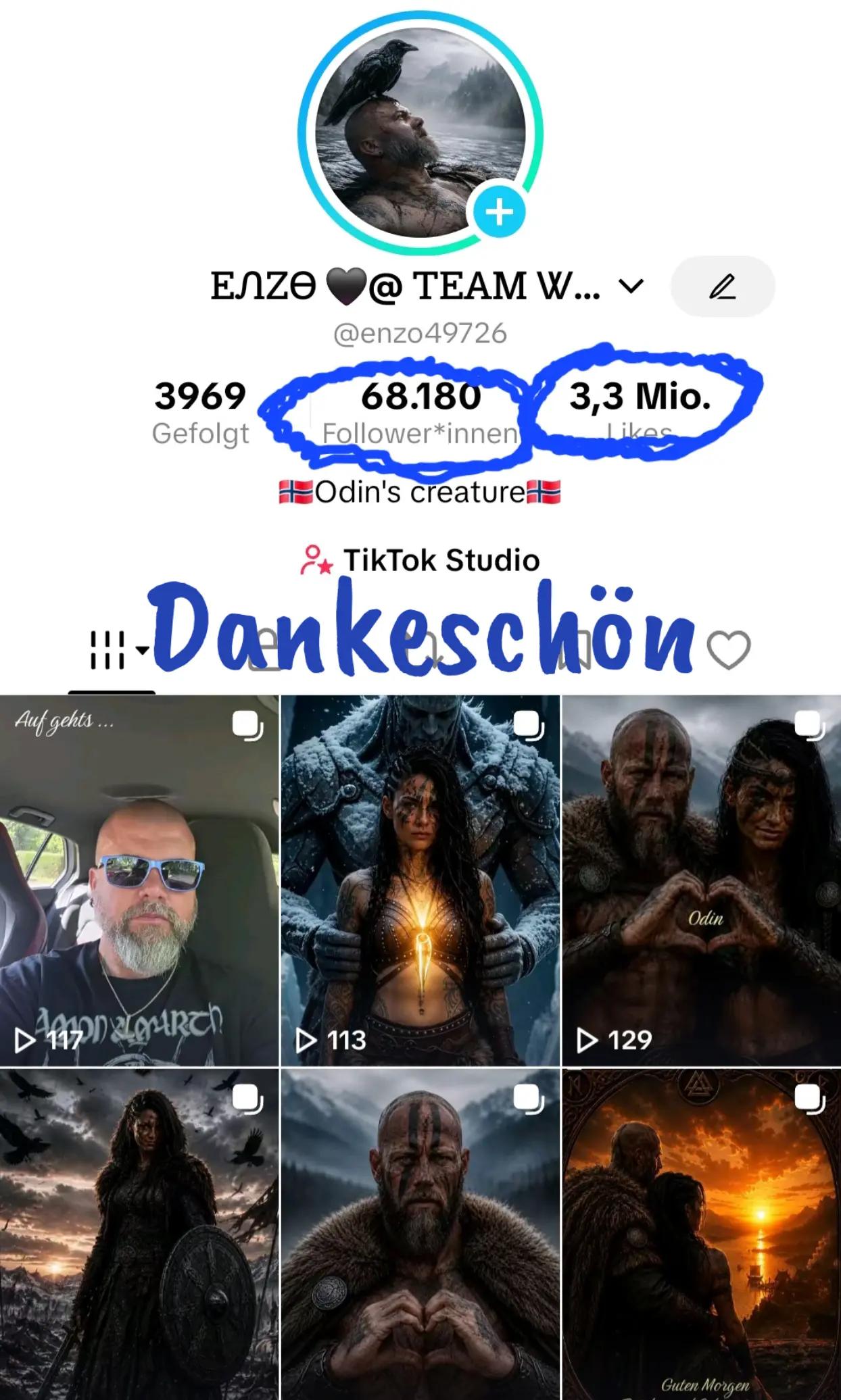
Task: Open the 3,3 Mio. Likes info
Action: [640, 412]
